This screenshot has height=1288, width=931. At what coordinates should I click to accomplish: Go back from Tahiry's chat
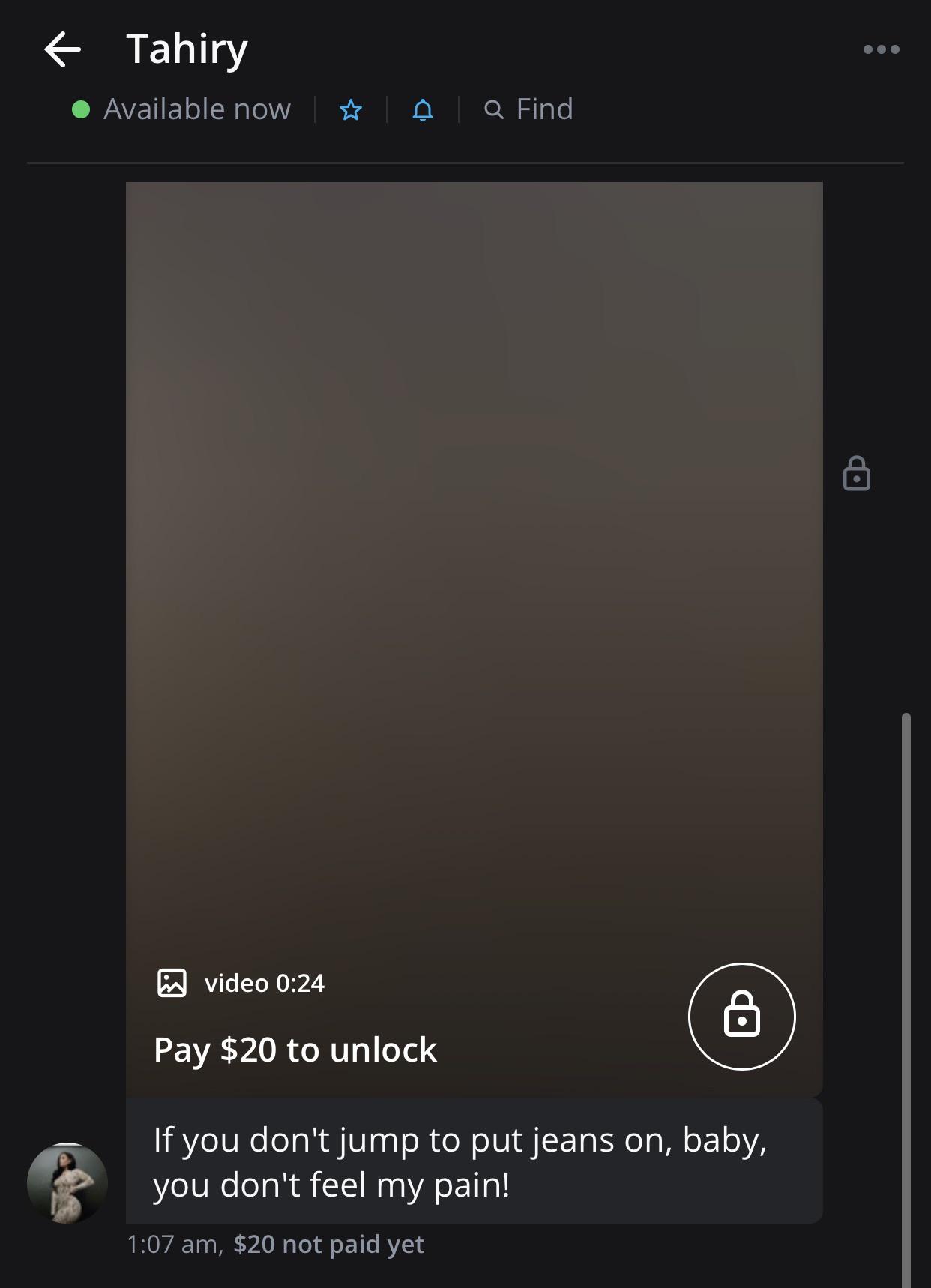coord(63,50)
